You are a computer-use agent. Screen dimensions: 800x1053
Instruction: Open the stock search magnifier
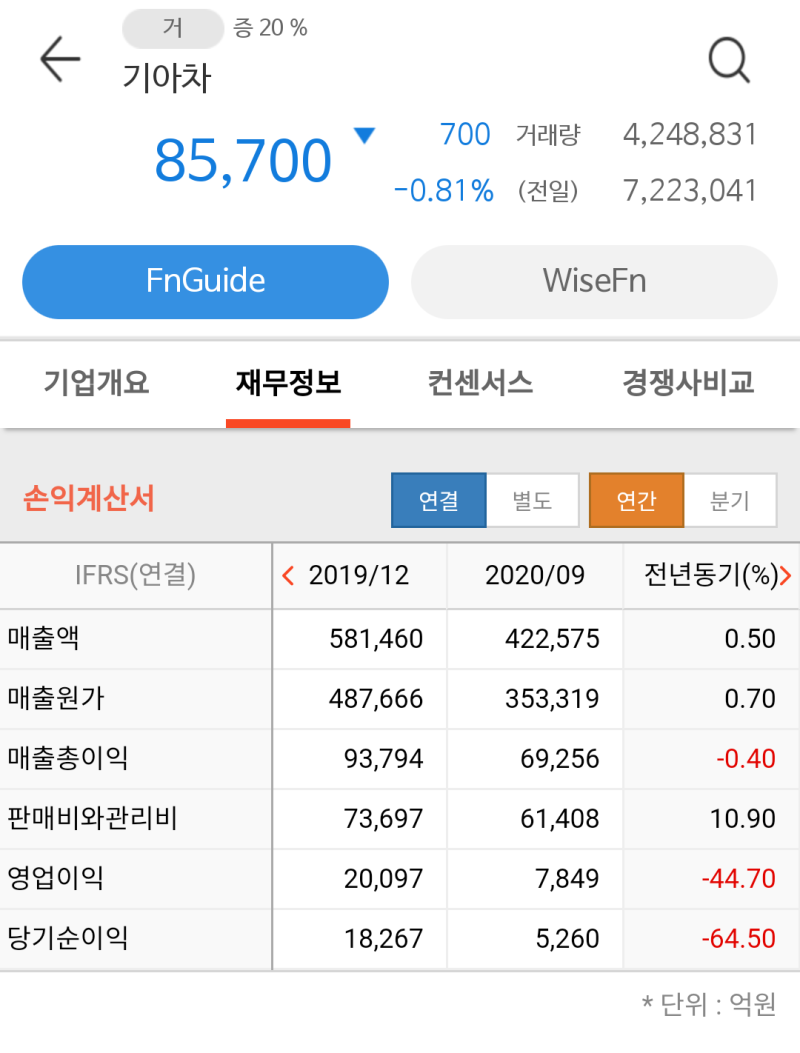tap(729, 60)
